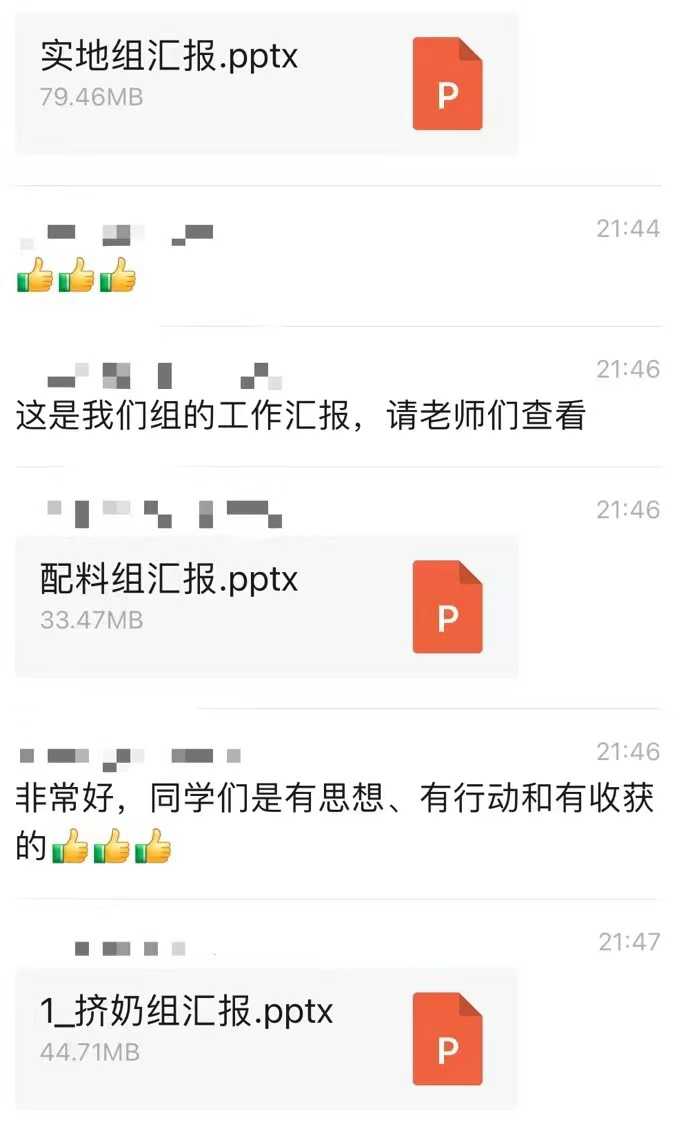Open the 实地组汇报.pptx file
Viewport: 695px width, 1134px height.
coord(266,83)
